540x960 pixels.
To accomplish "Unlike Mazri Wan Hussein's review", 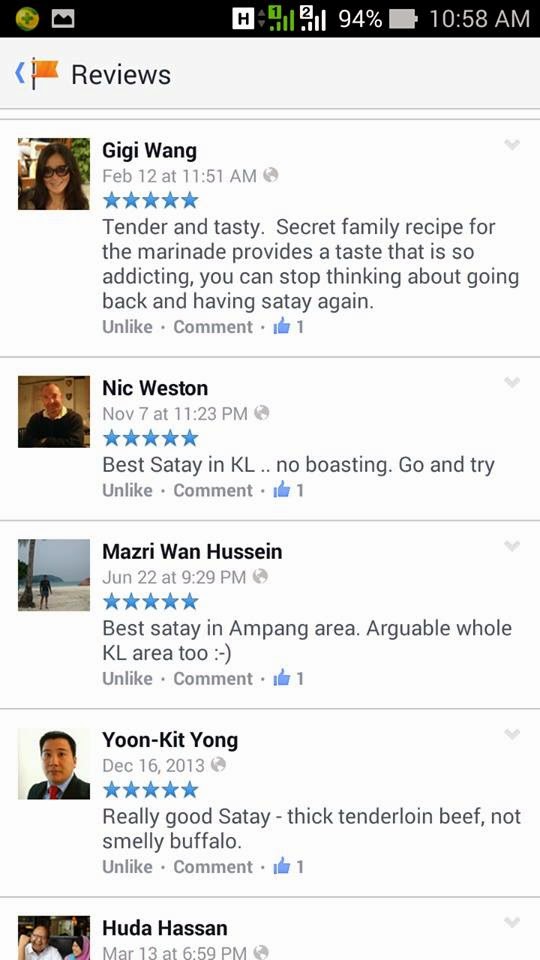I will [x=127, y=678].
